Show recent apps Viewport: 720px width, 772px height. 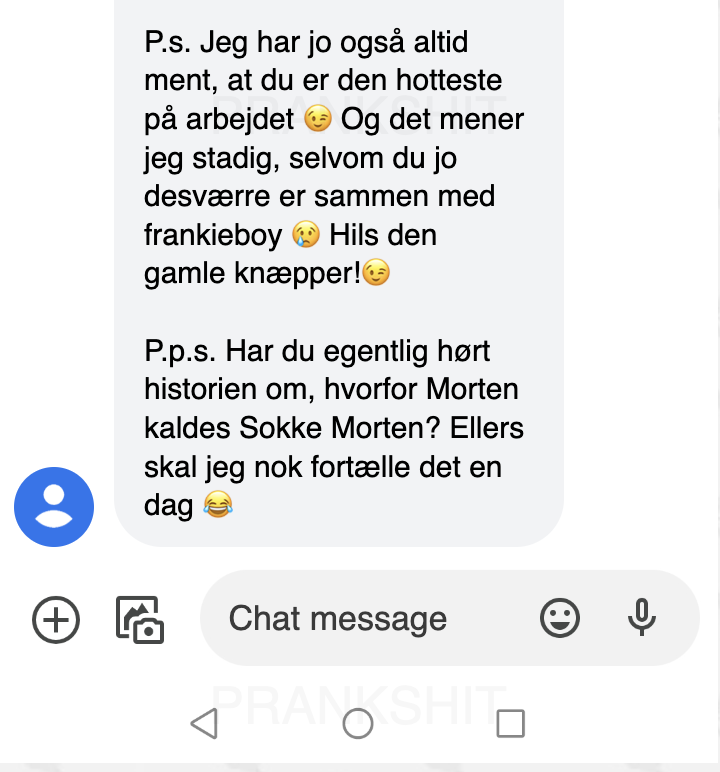[x=511, y=723]
